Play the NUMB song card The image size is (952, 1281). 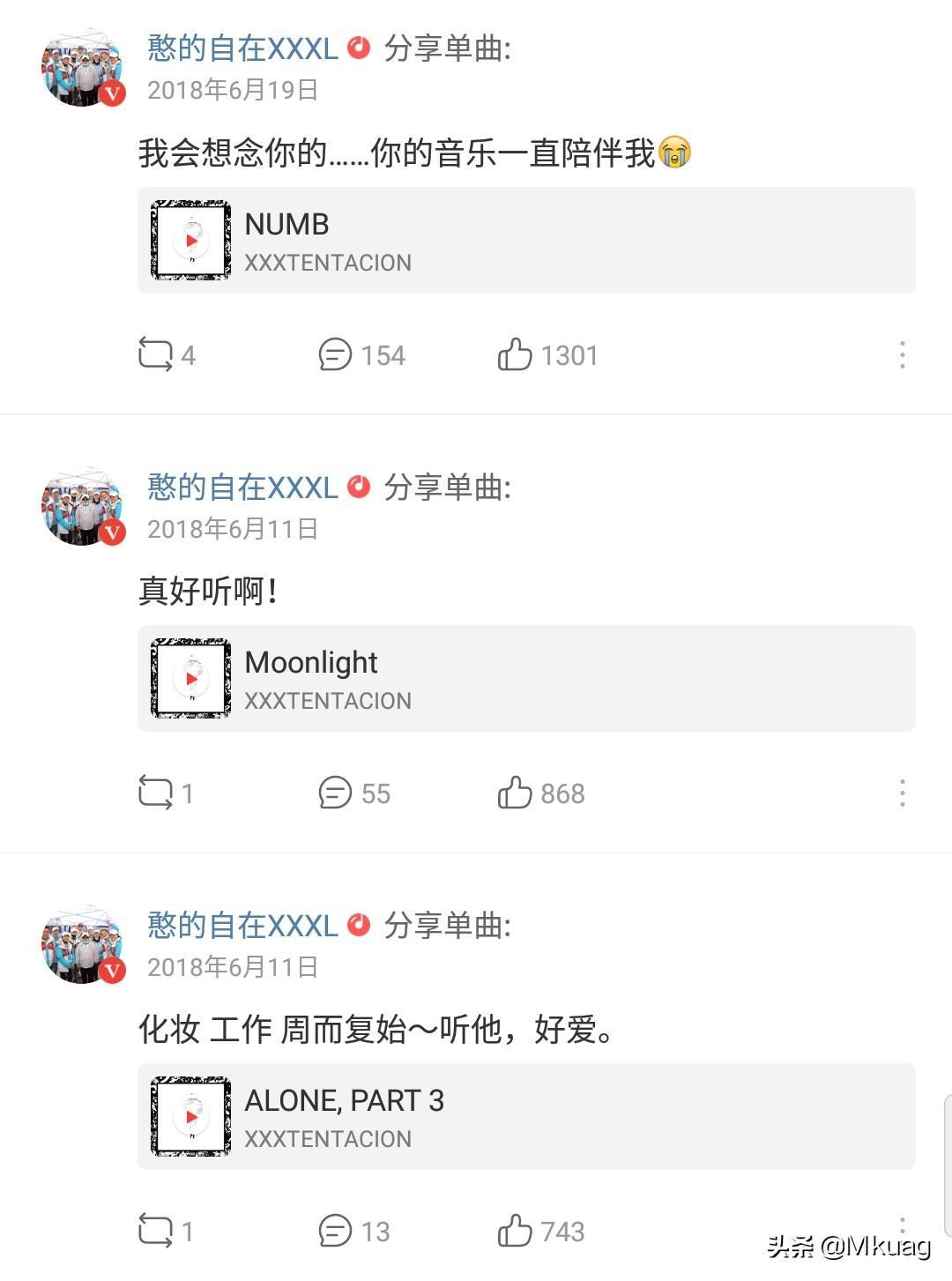tap(191, 240)
